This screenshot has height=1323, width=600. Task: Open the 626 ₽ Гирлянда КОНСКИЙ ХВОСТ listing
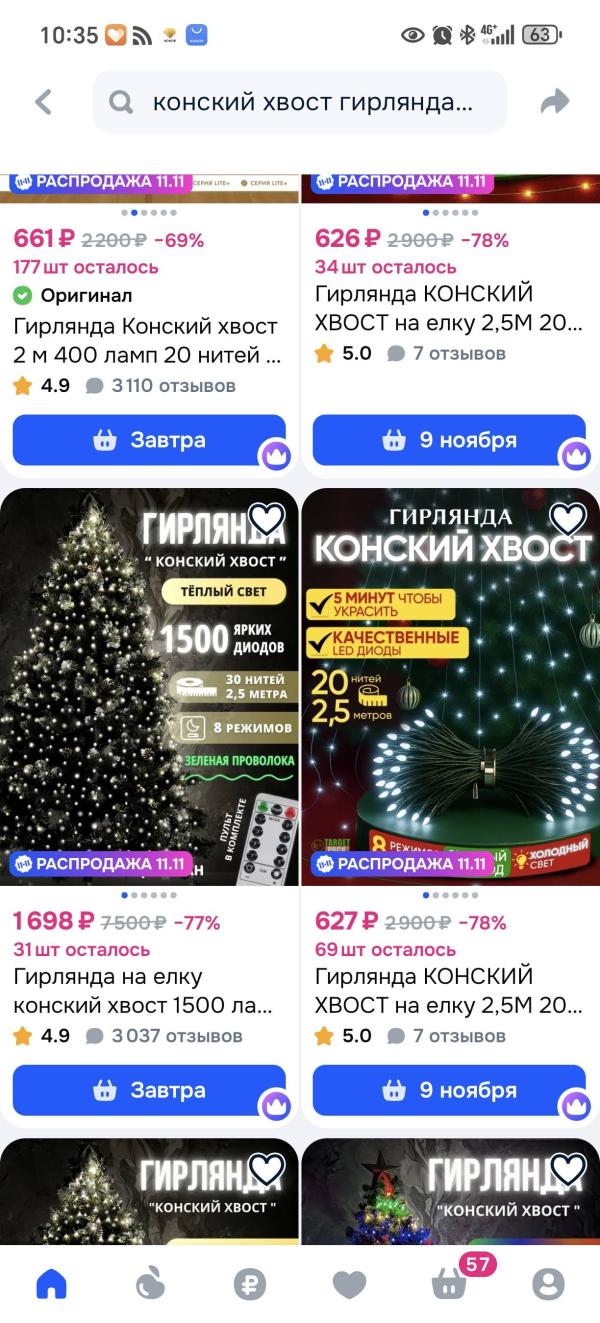(448, 308)
